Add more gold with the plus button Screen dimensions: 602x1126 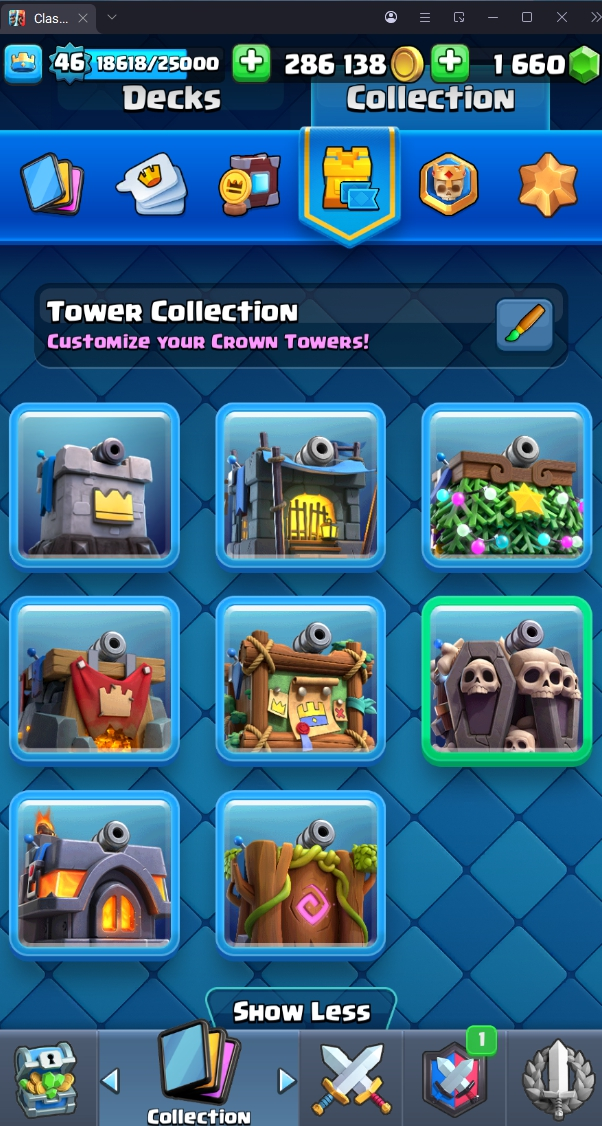(x=450, y=64)
